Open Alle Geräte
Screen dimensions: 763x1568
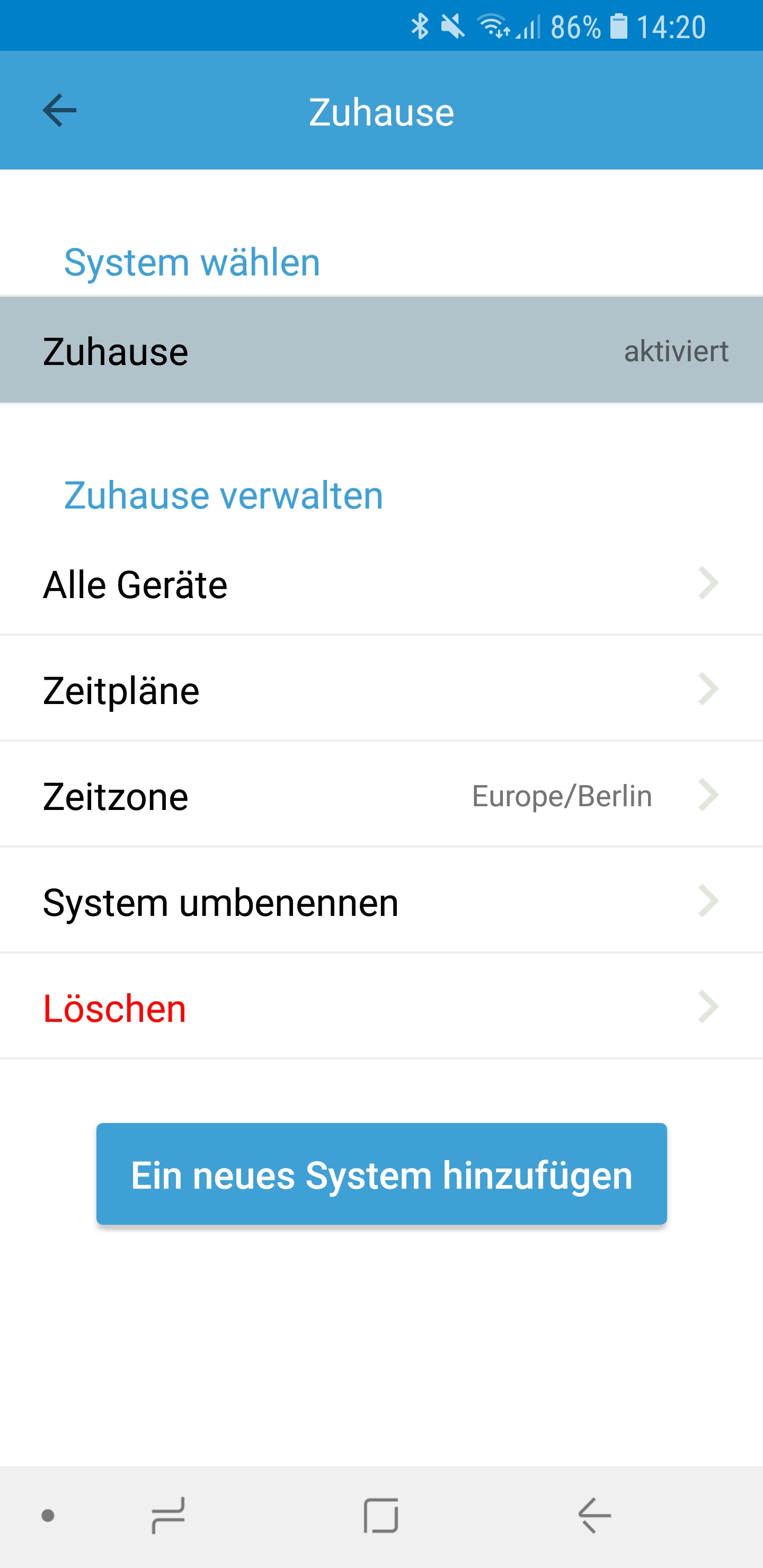[381, 584]
